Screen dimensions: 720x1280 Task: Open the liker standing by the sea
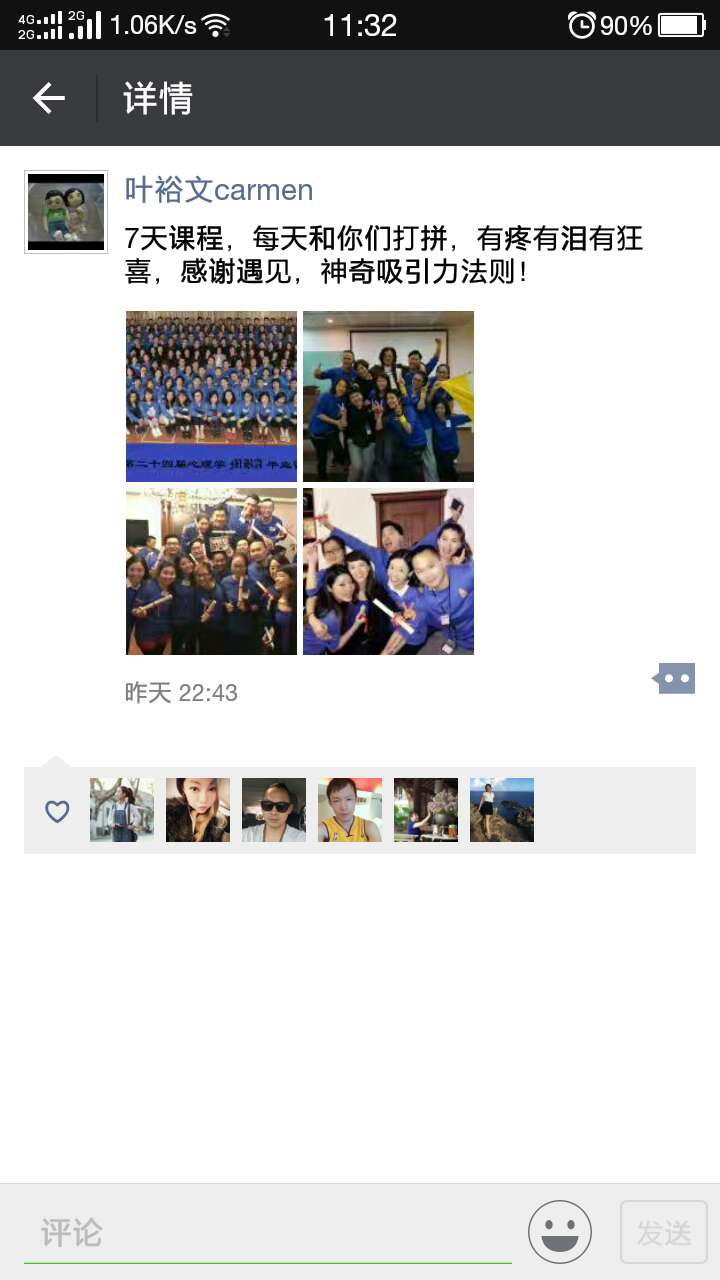[502, 810]
